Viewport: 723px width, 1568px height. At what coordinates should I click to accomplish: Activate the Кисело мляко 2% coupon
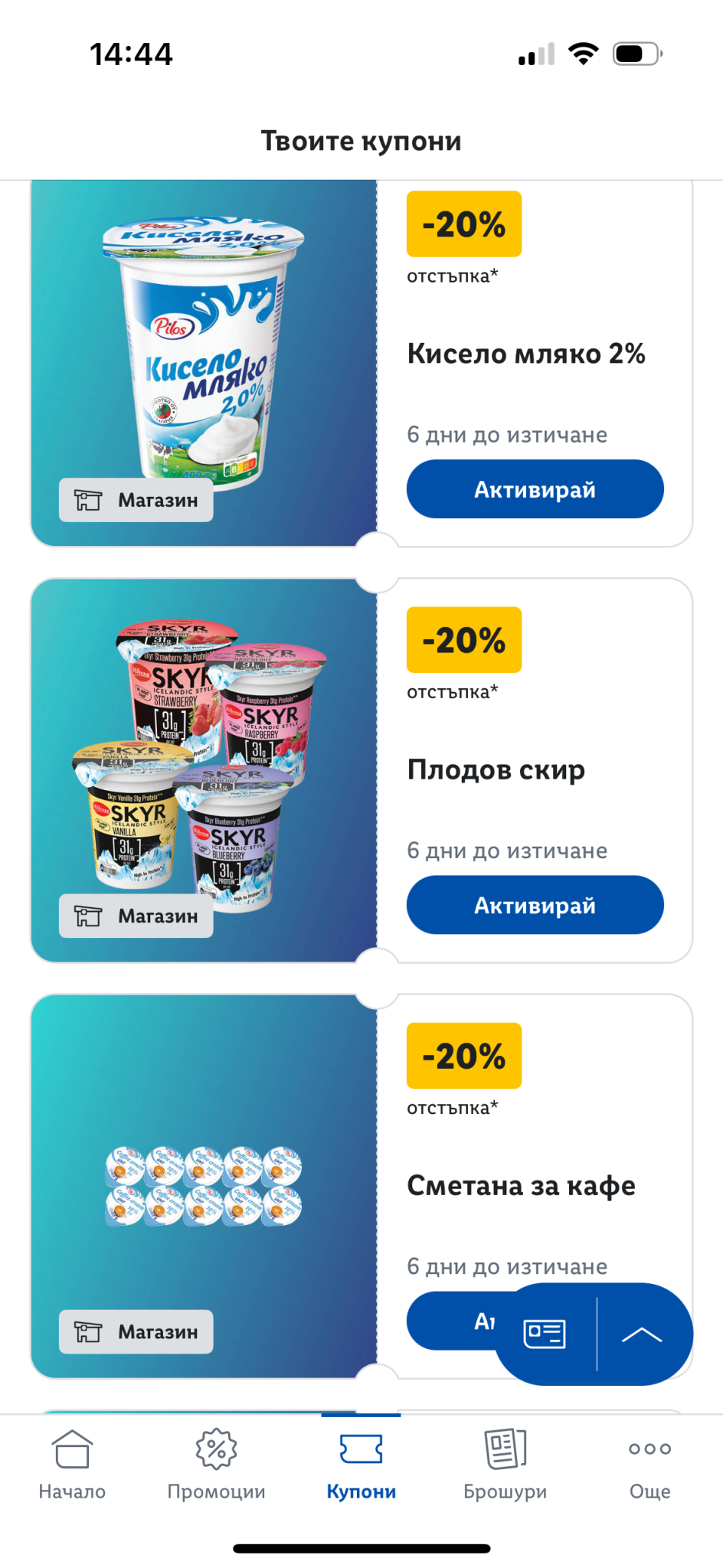tap(535, 489)
